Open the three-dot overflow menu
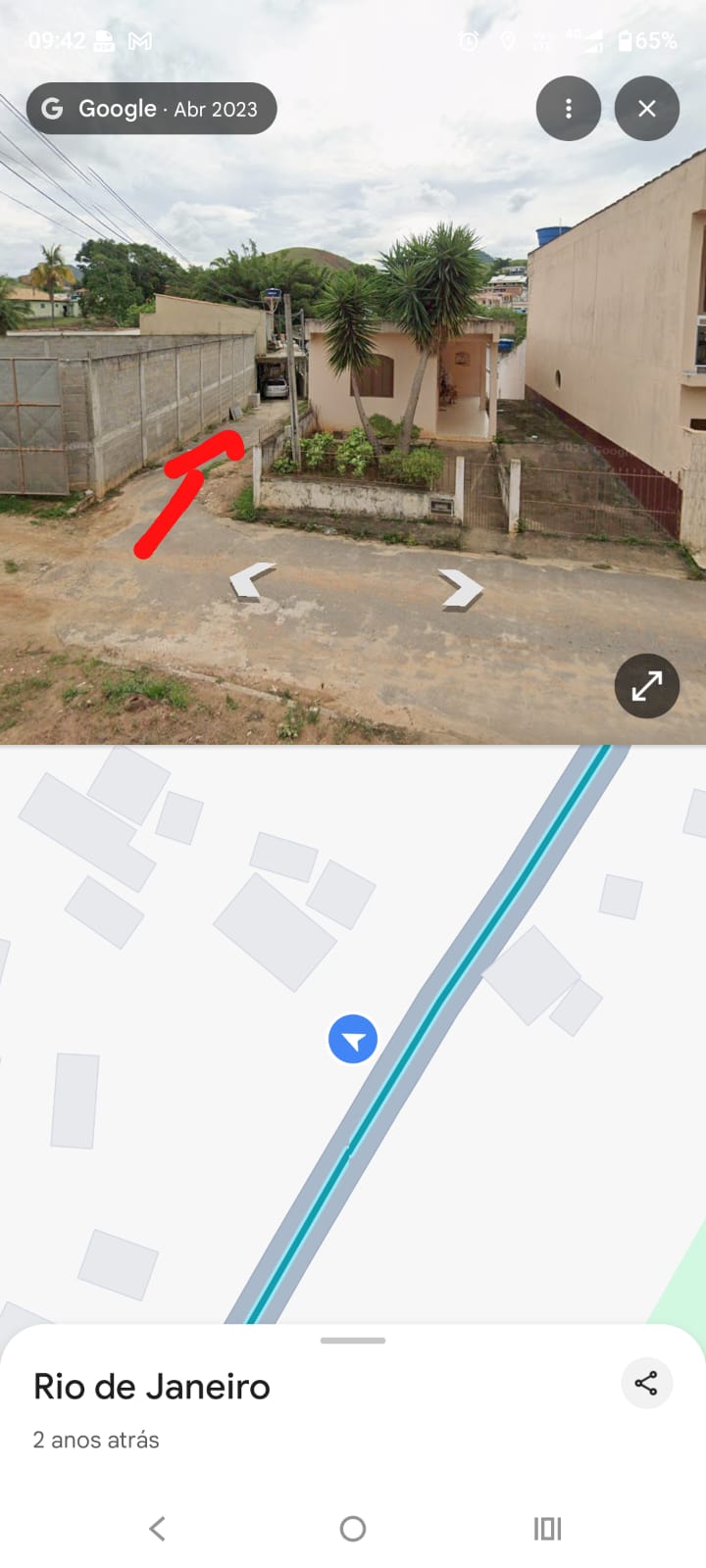706x1568 pixels. click(x=568, y=109)
